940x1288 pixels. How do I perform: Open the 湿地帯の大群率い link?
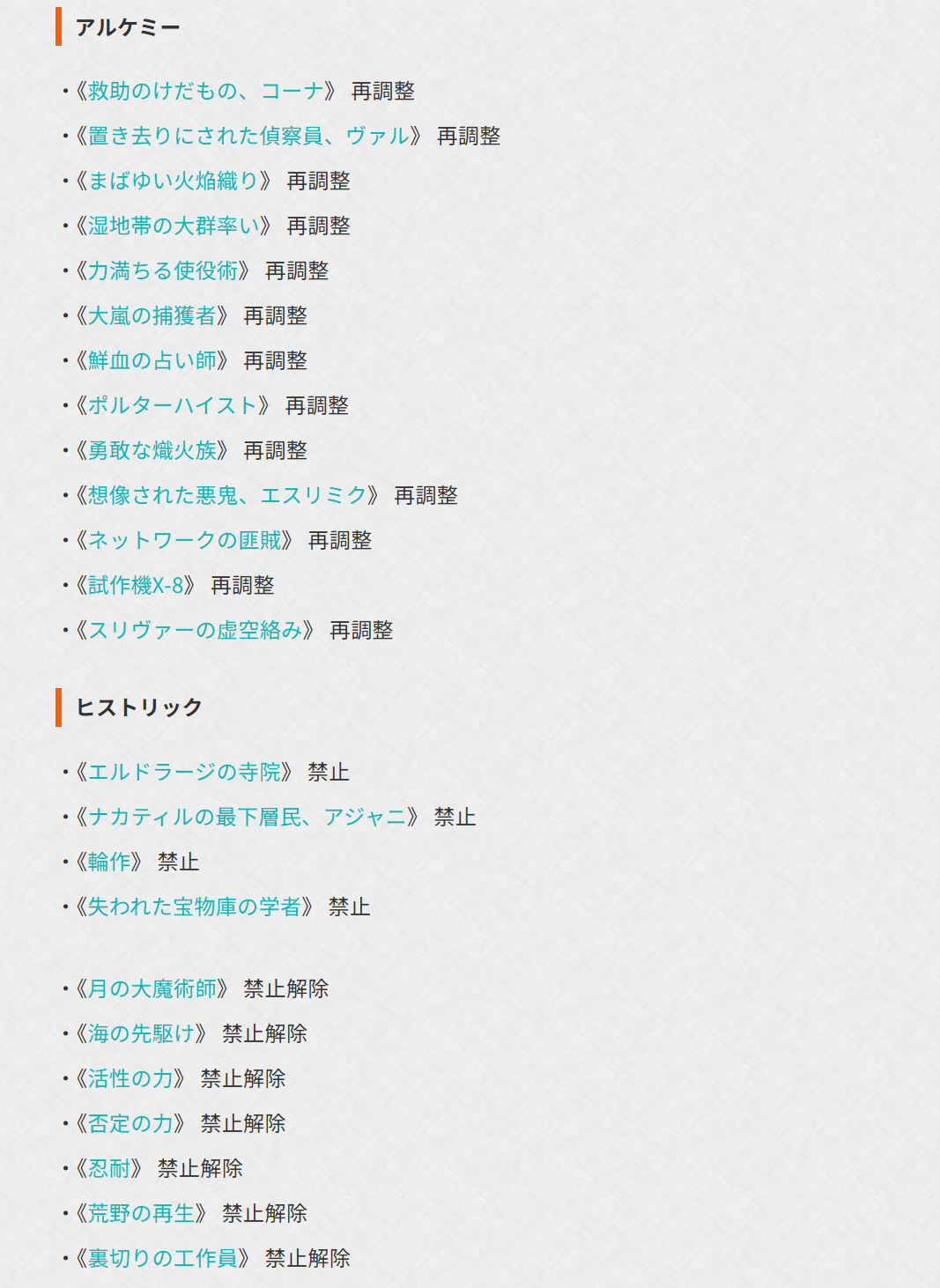(174, 226)
